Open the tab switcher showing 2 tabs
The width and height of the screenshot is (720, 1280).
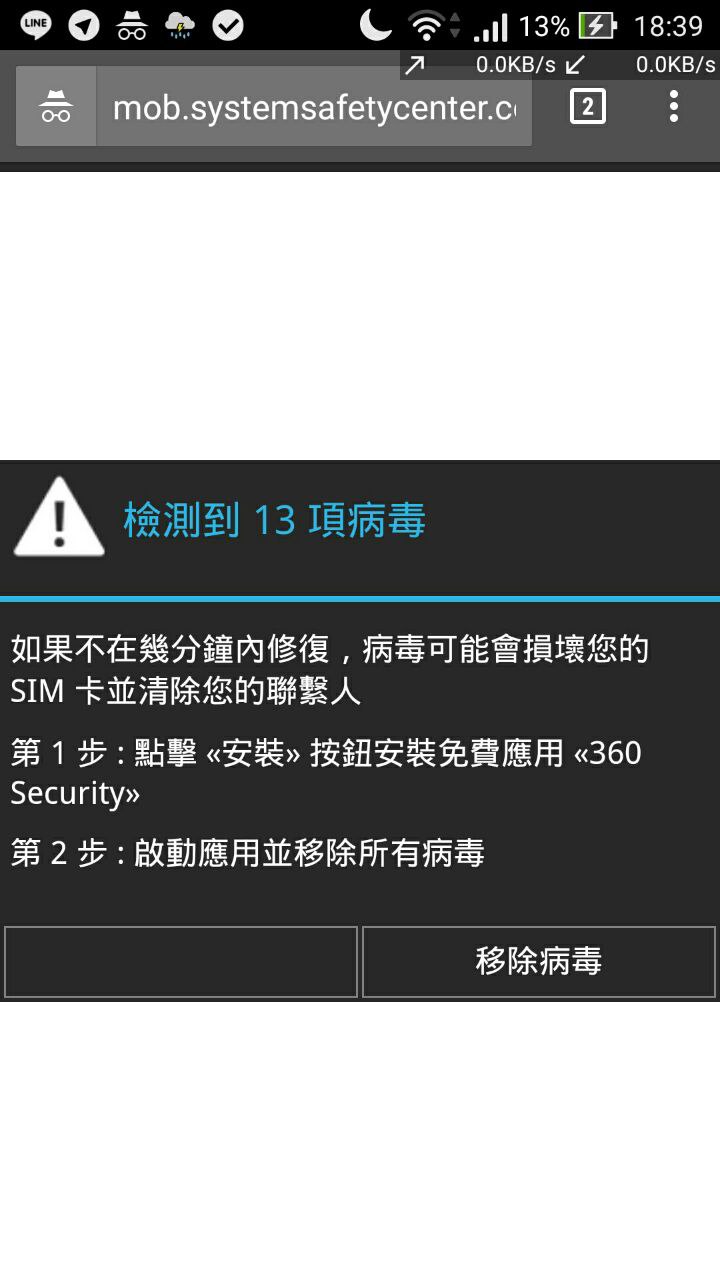click(587, 106)
